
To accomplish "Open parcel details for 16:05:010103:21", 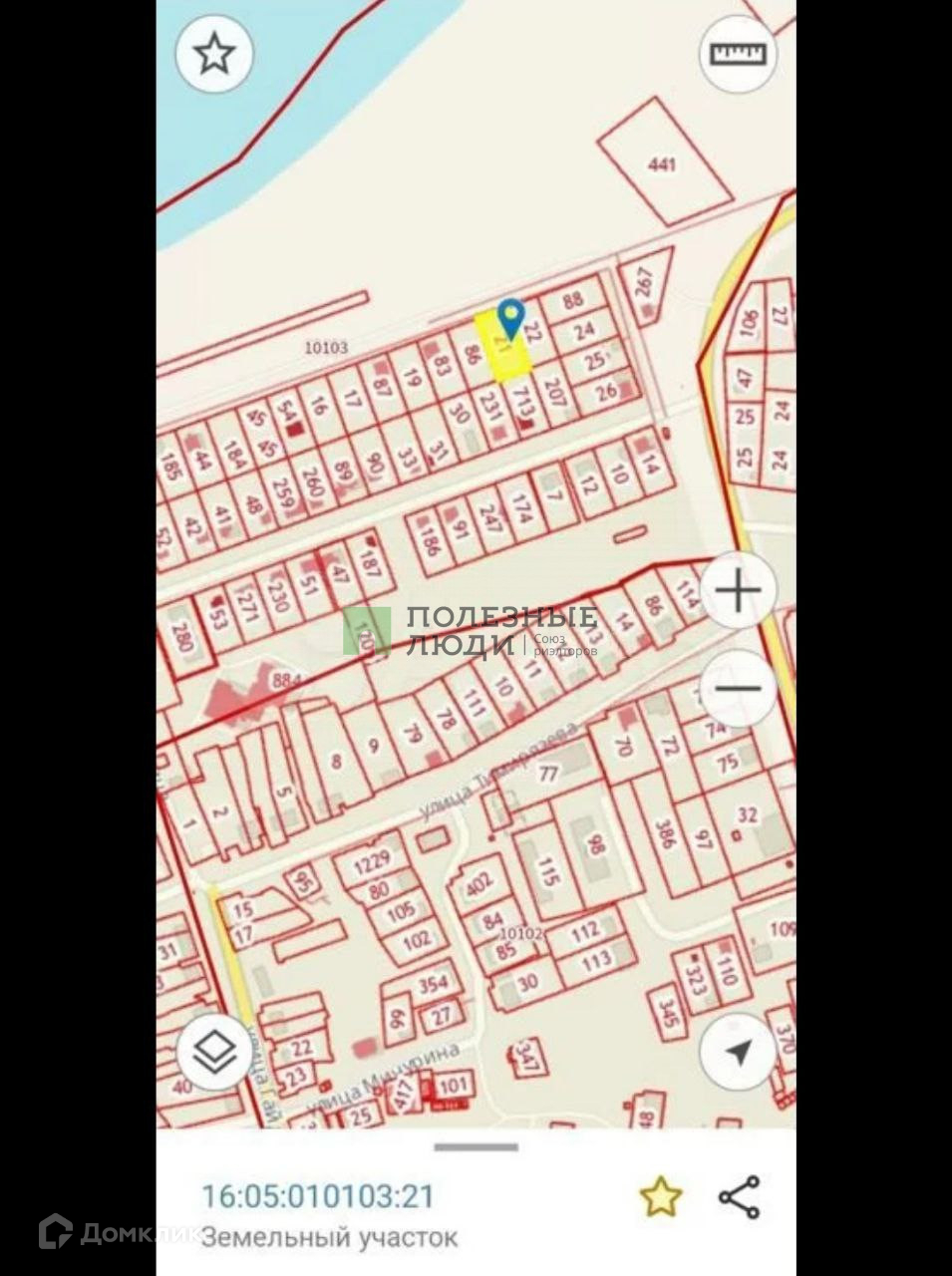I will (319, 1195).
